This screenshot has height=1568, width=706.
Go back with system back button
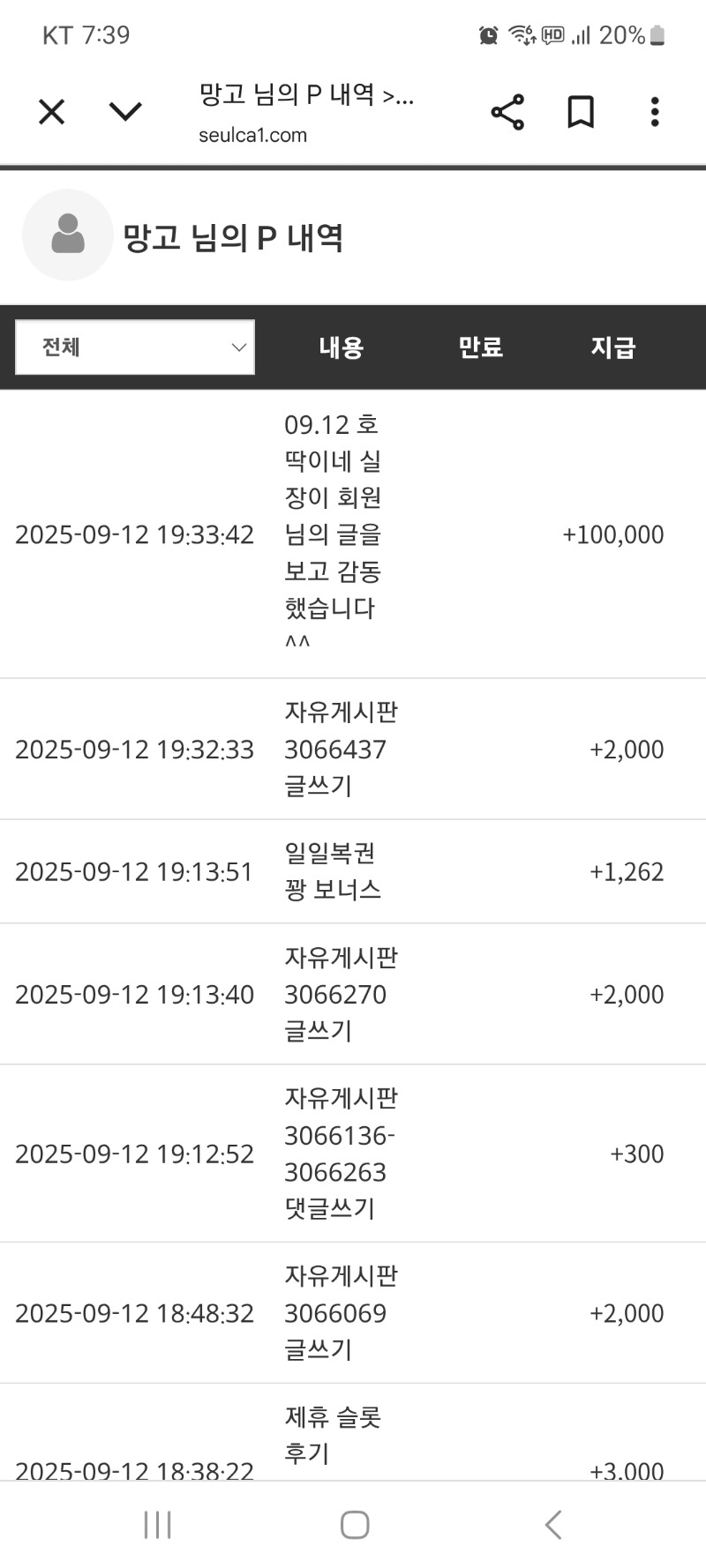coord(552,1524)
